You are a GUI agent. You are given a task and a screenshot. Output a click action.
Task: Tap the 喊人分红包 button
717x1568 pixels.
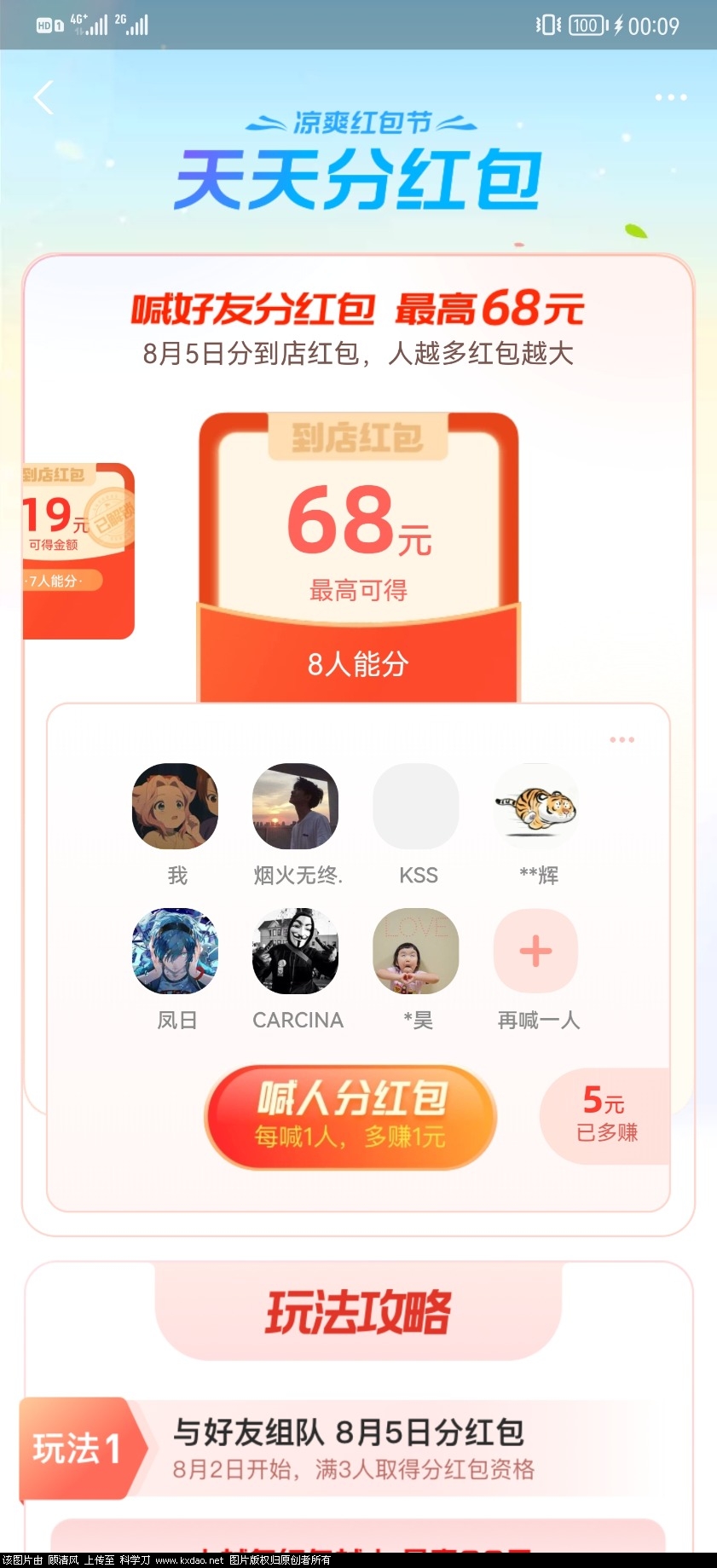[350, 1116]
